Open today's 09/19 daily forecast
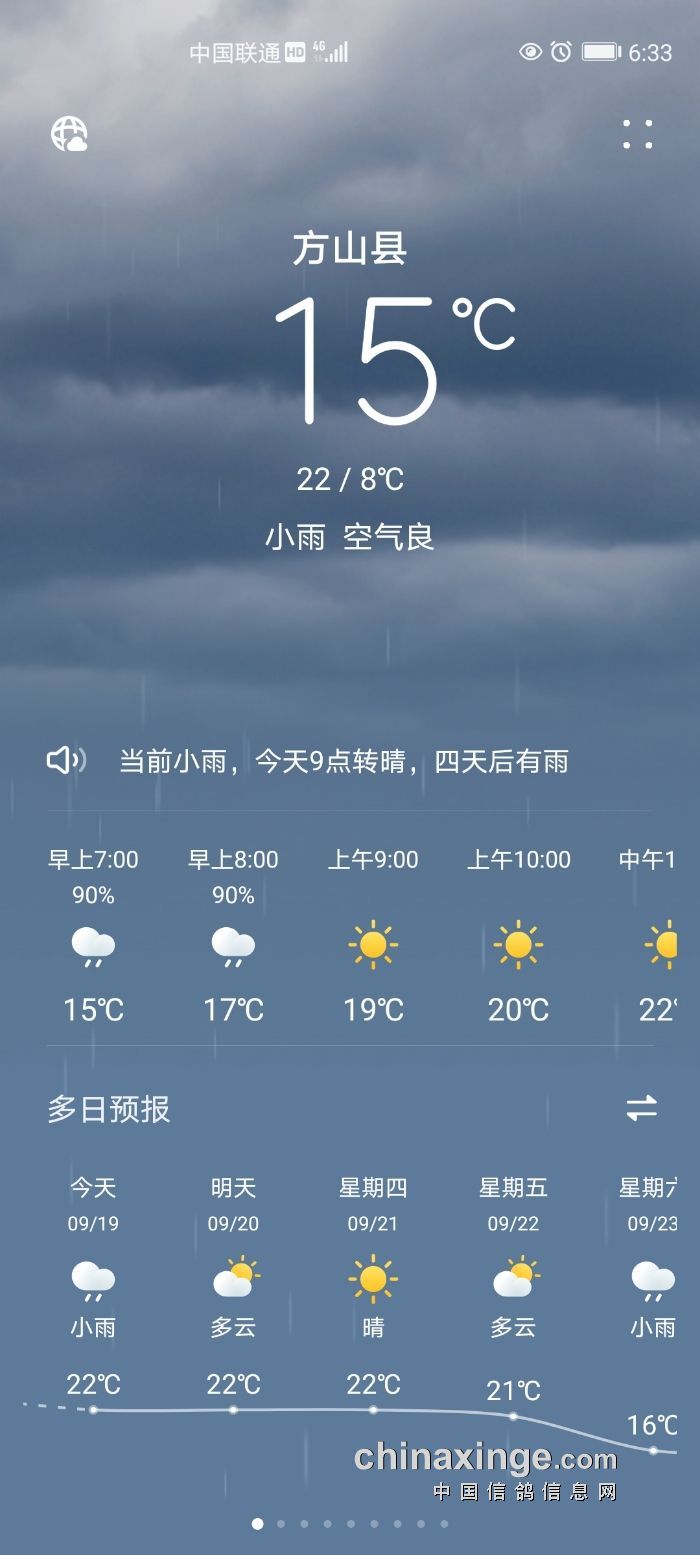 (x=93, y=1260)
